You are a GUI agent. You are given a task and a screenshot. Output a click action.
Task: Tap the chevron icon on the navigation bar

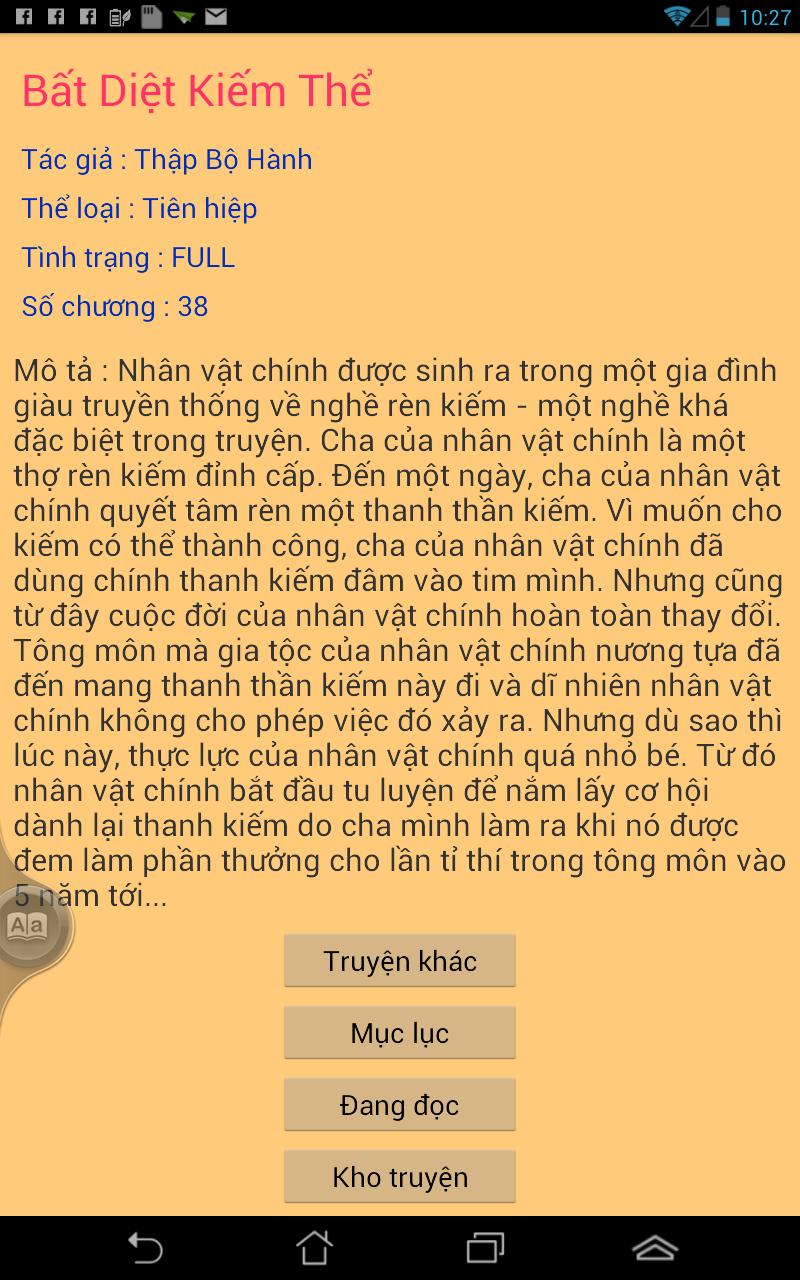tap(657, 1248)
